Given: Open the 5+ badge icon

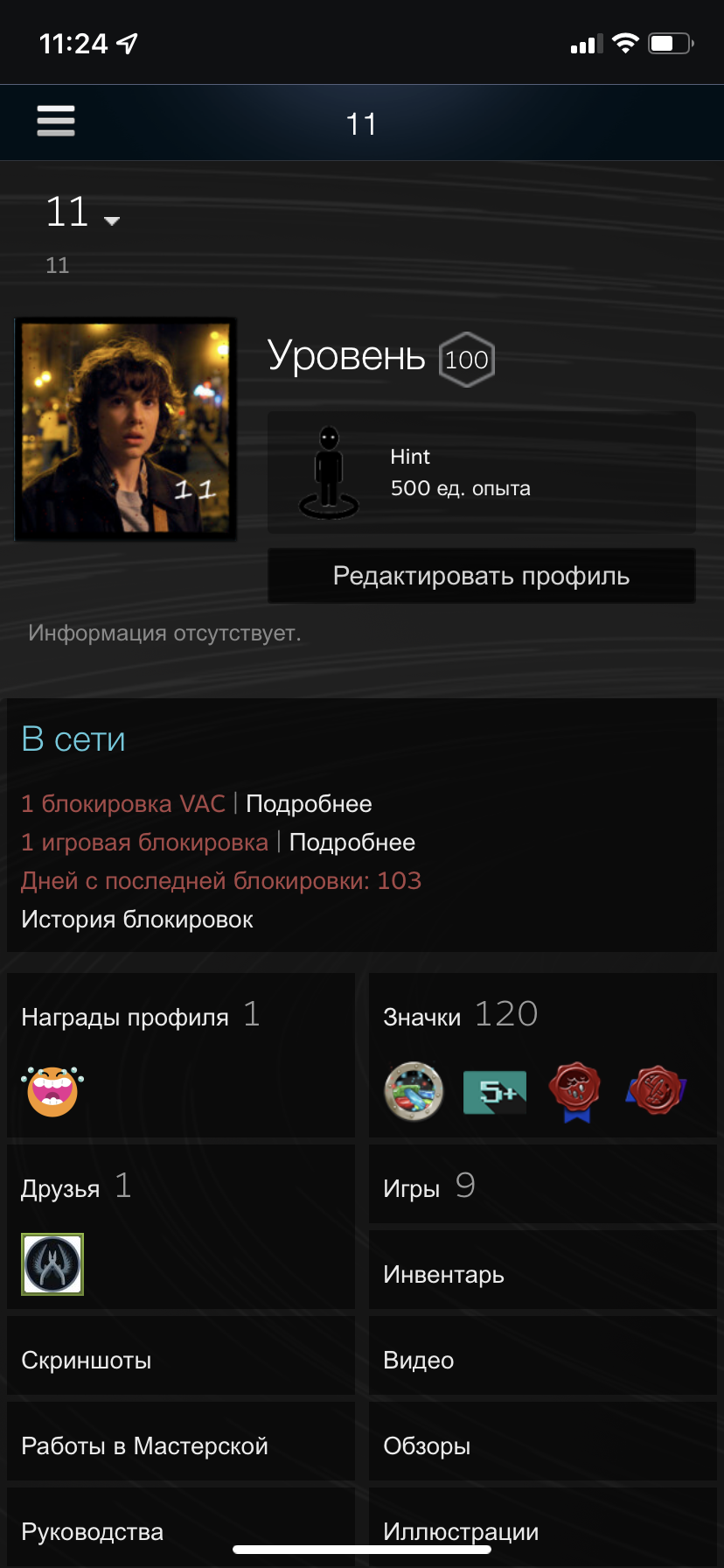Looking at the screenshot, I should (x=495, y=1092).
